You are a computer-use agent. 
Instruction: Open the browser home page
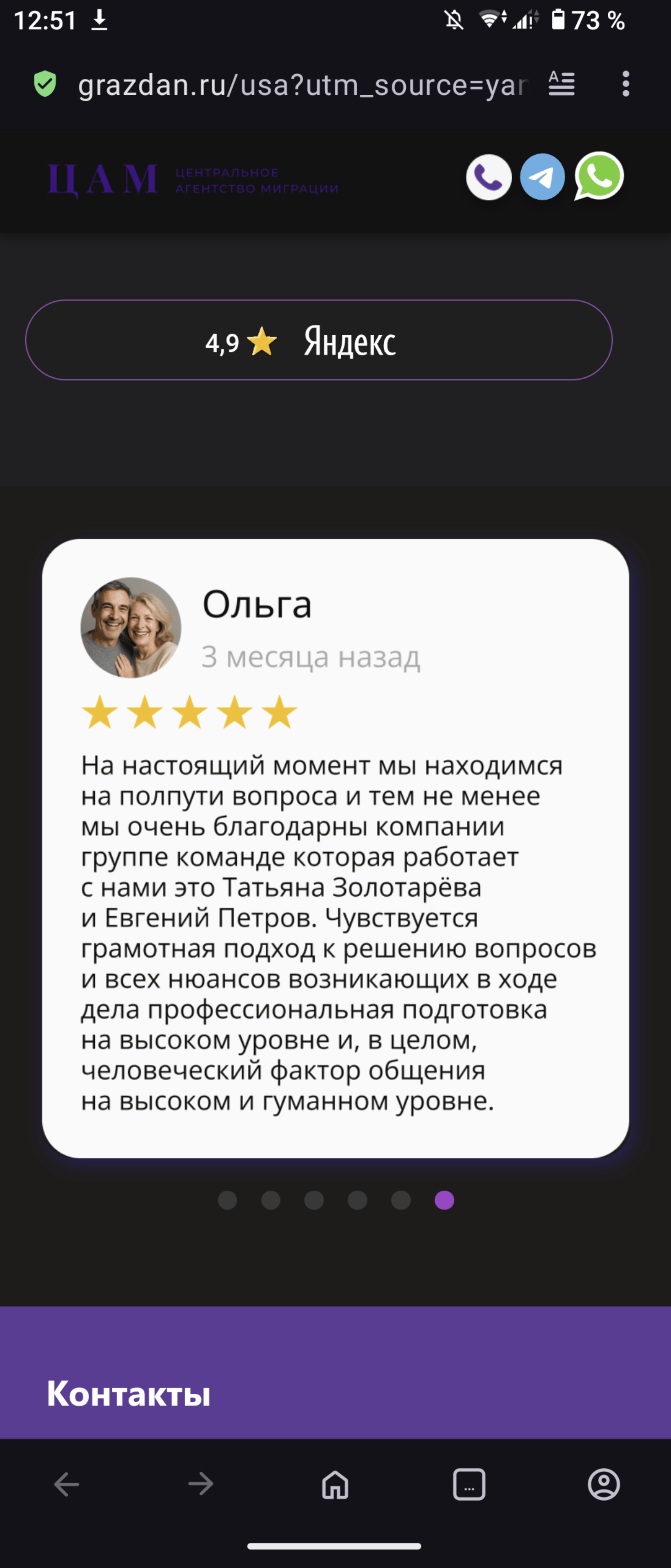click(335, 1484)
